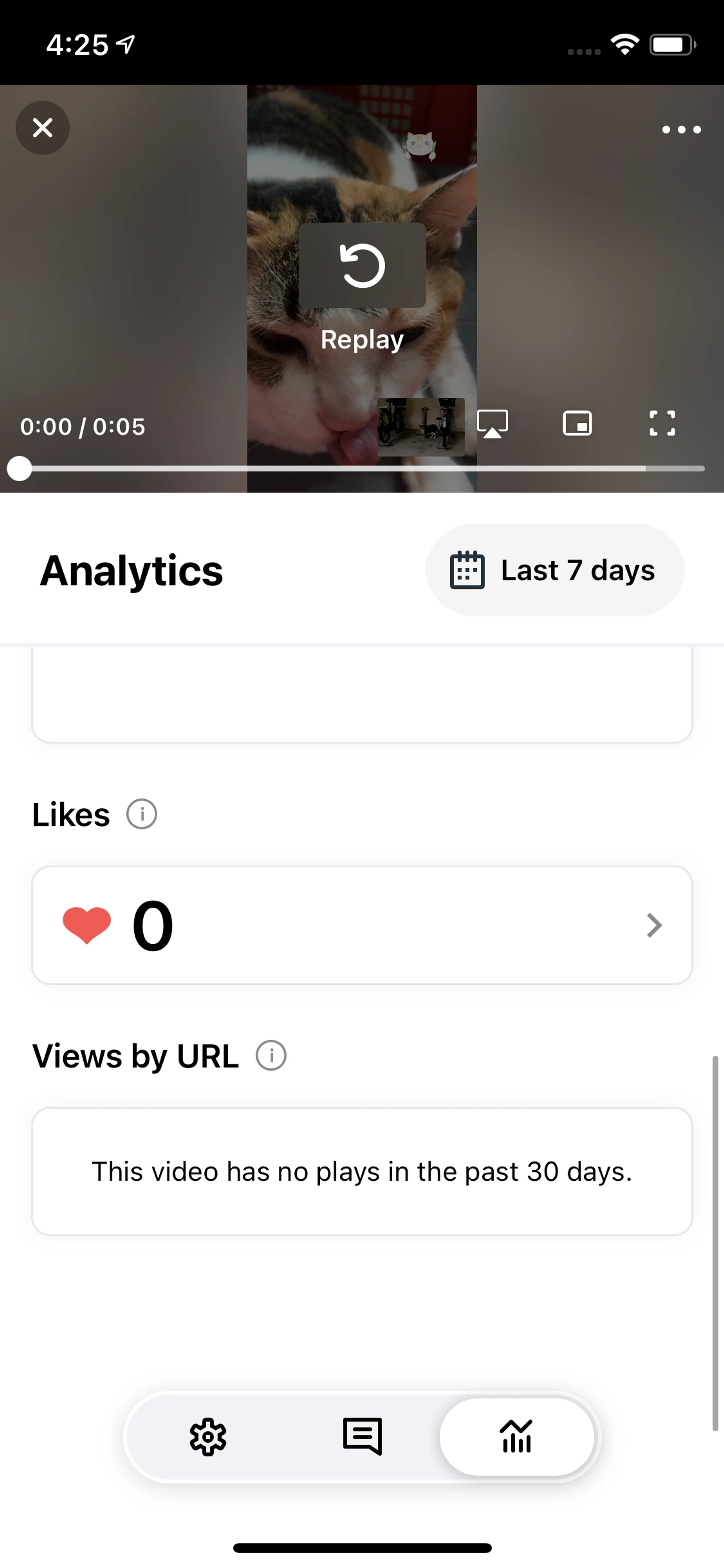Image resolution: width=724 pixels, height=1568 pixels.
Task: Show info about Views by URL
Action: [x=271, y=1055]
